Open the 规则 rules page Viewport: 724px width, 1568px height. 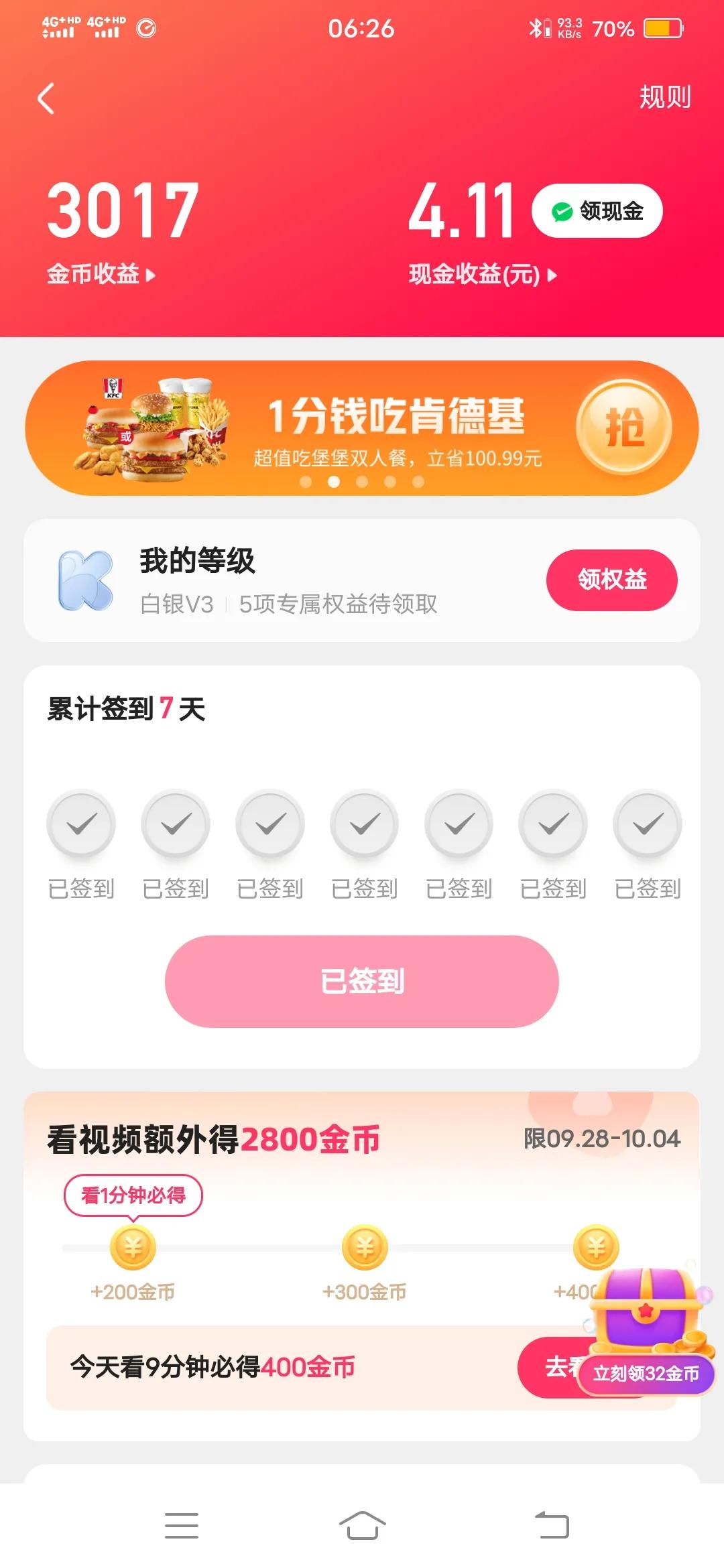[x=664, y=97]
